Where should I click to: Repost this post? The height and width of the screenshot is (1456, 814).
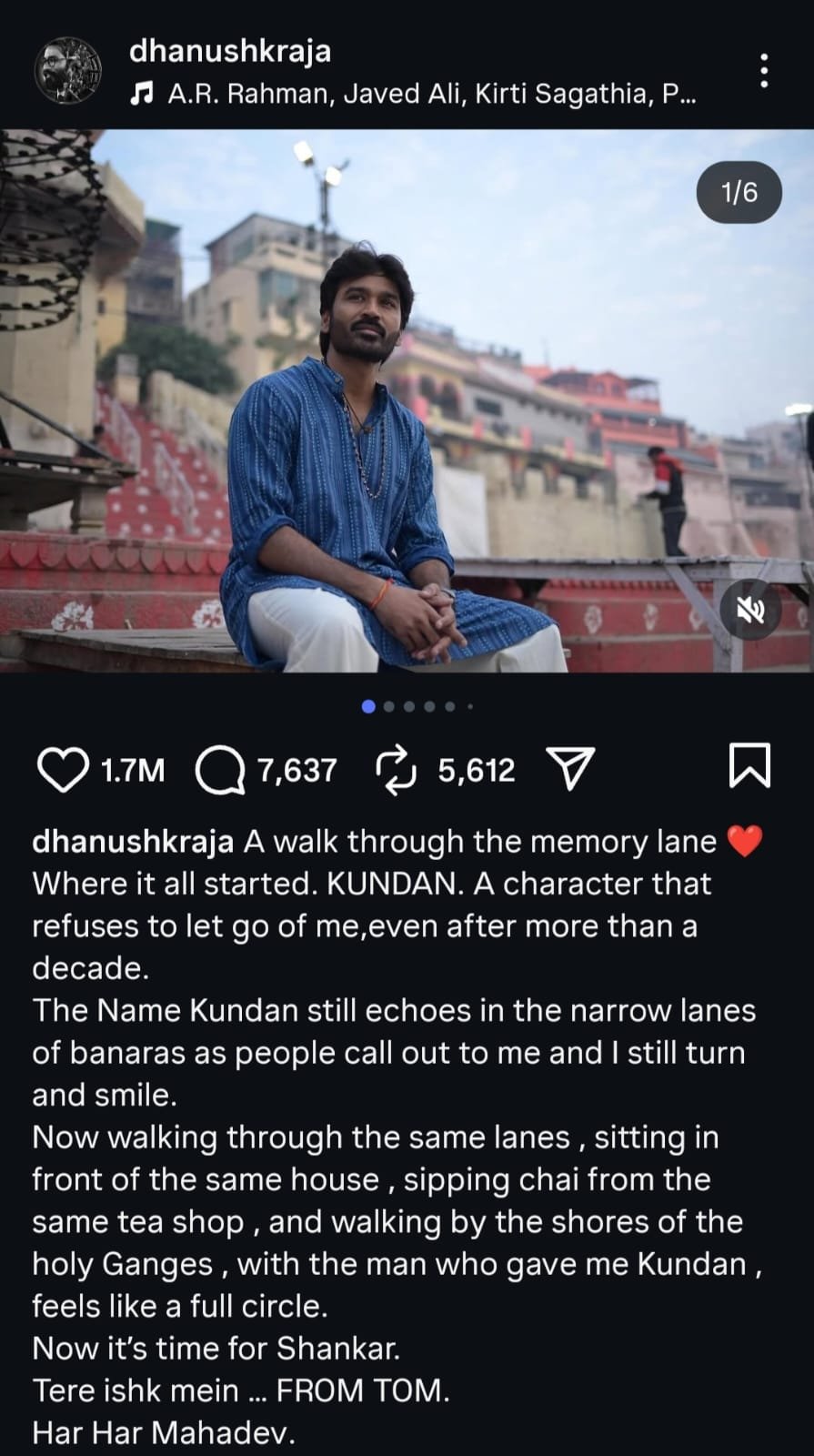pyautogui.click(x=397, y=770)
